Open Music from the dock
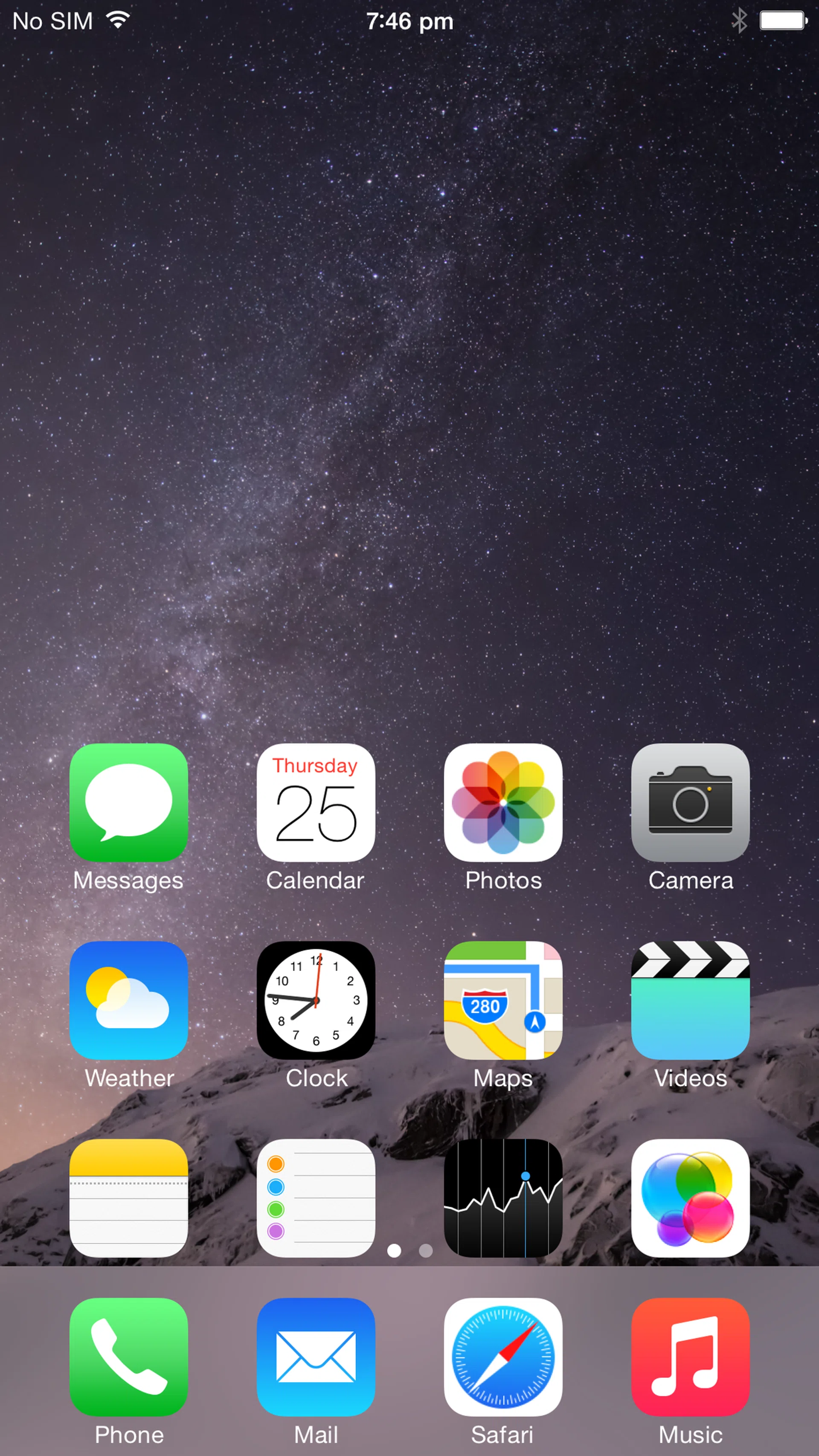Screen dimensions: 819x1456 pyautogui.click(x=690, y=1357)
